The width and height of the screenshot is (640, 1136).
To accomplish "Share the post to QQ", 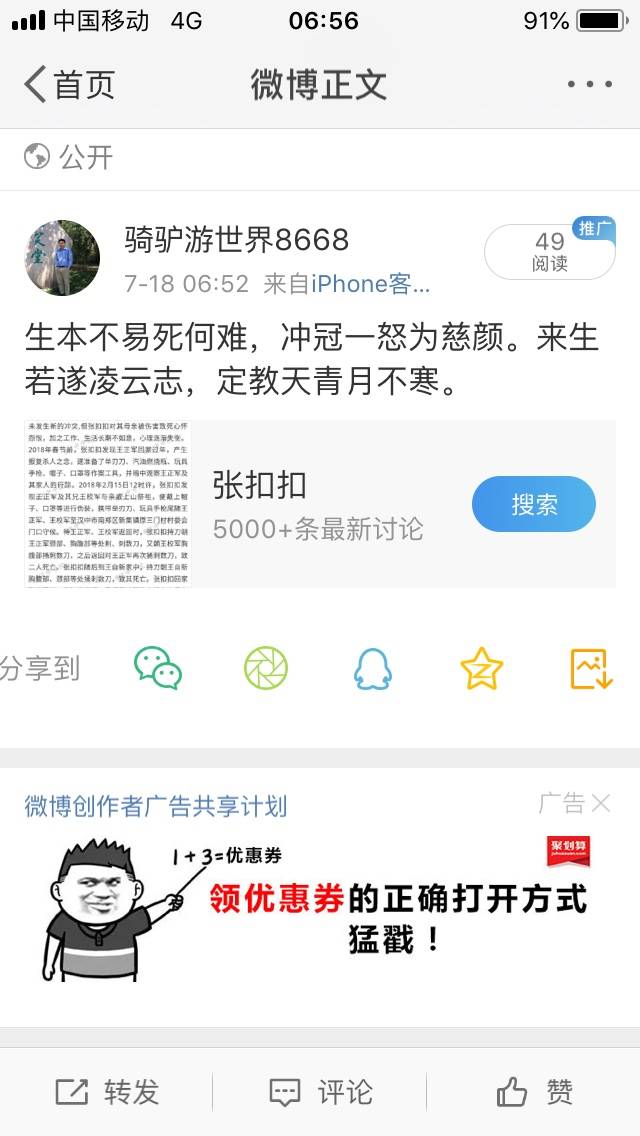I will (372, 668).
